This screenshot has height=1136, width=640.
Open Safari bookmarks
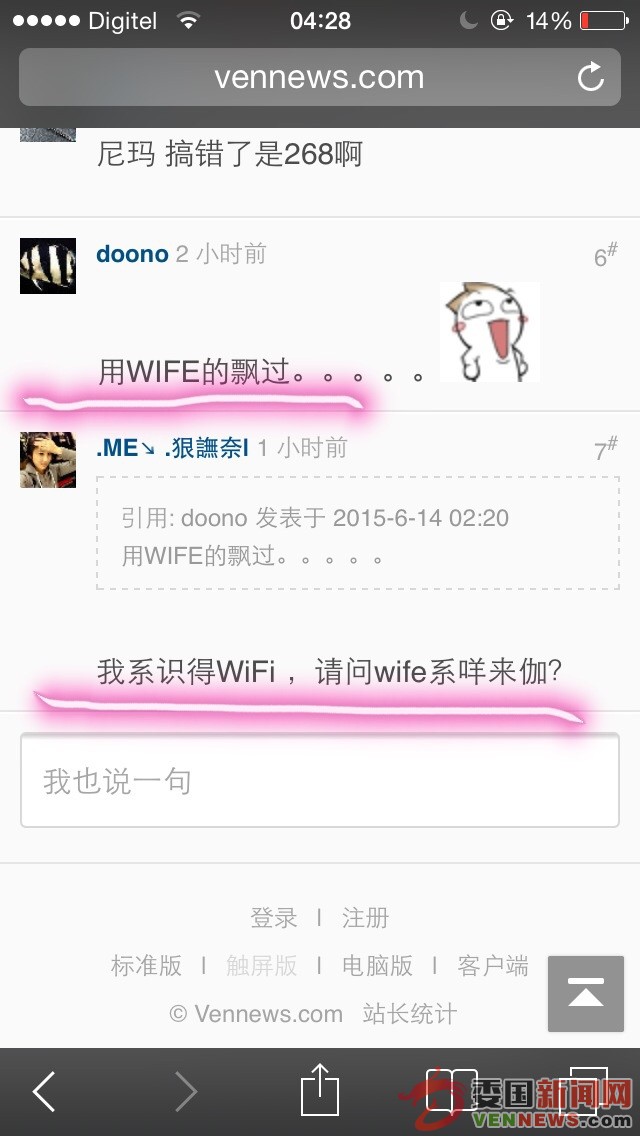pos(452,1092)
